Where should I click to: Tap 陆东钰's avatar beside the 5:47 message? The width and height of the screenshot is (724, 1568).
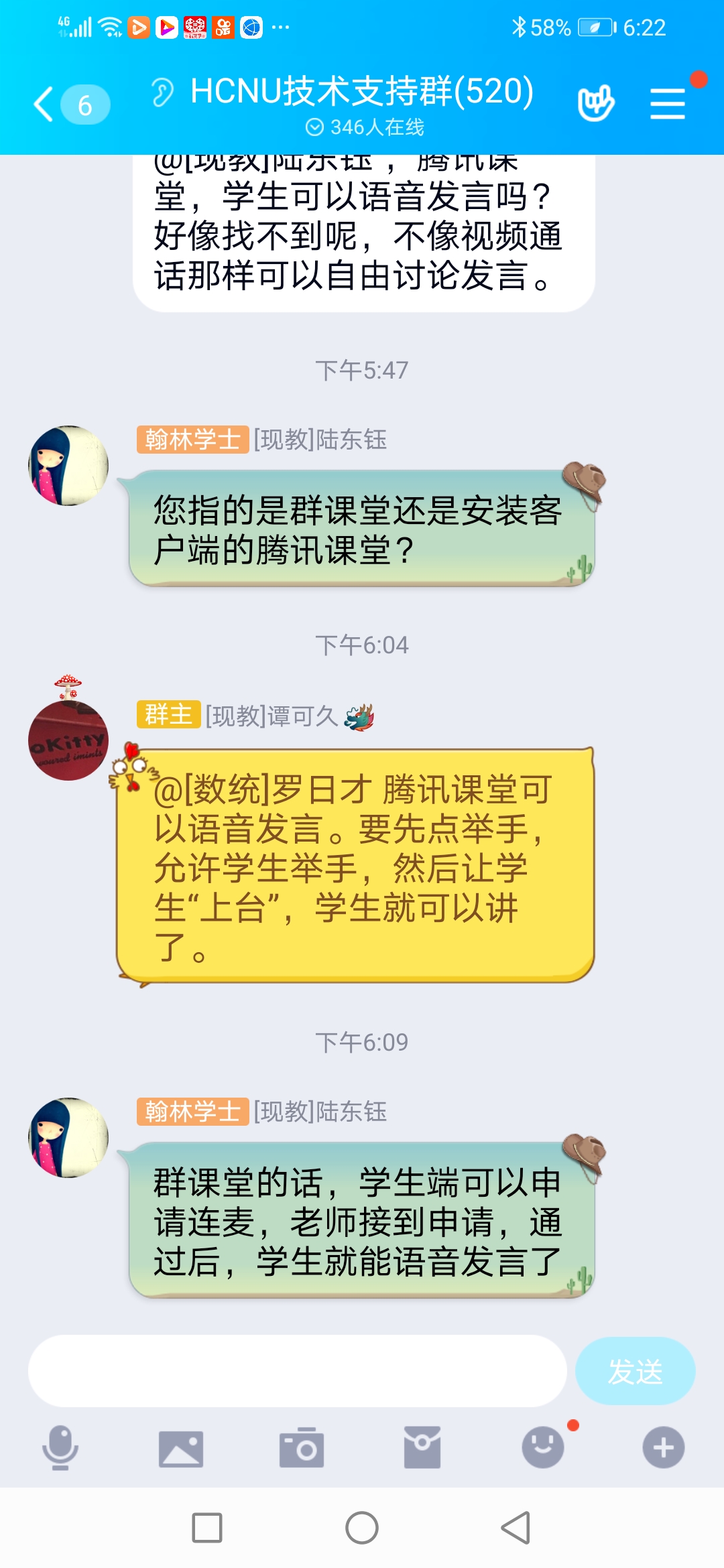[x=68, y=465]
